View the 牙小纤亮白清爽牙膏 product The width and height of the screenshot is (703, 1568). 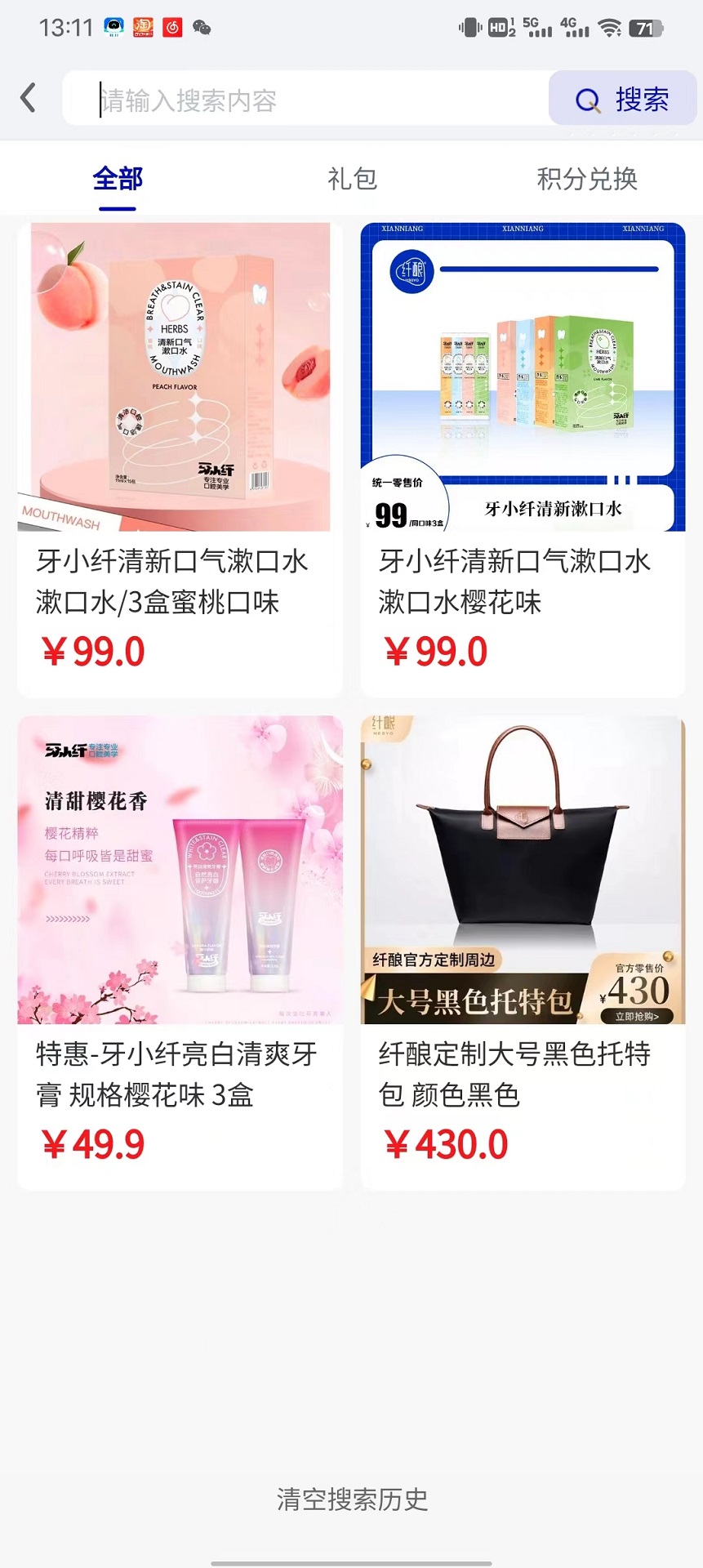(180, 951)
